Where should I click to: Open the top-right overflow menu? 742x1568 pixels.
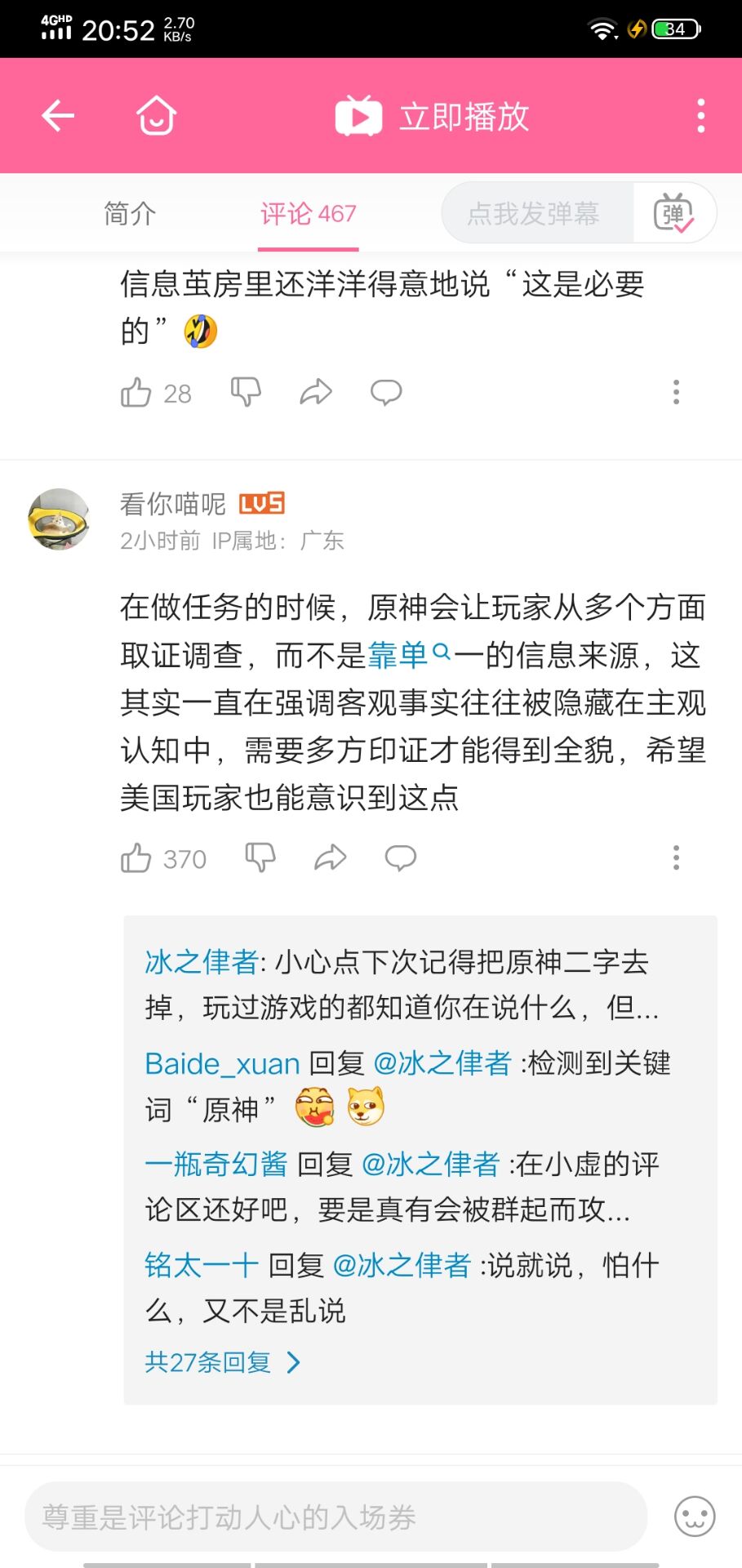click(700, 116)
